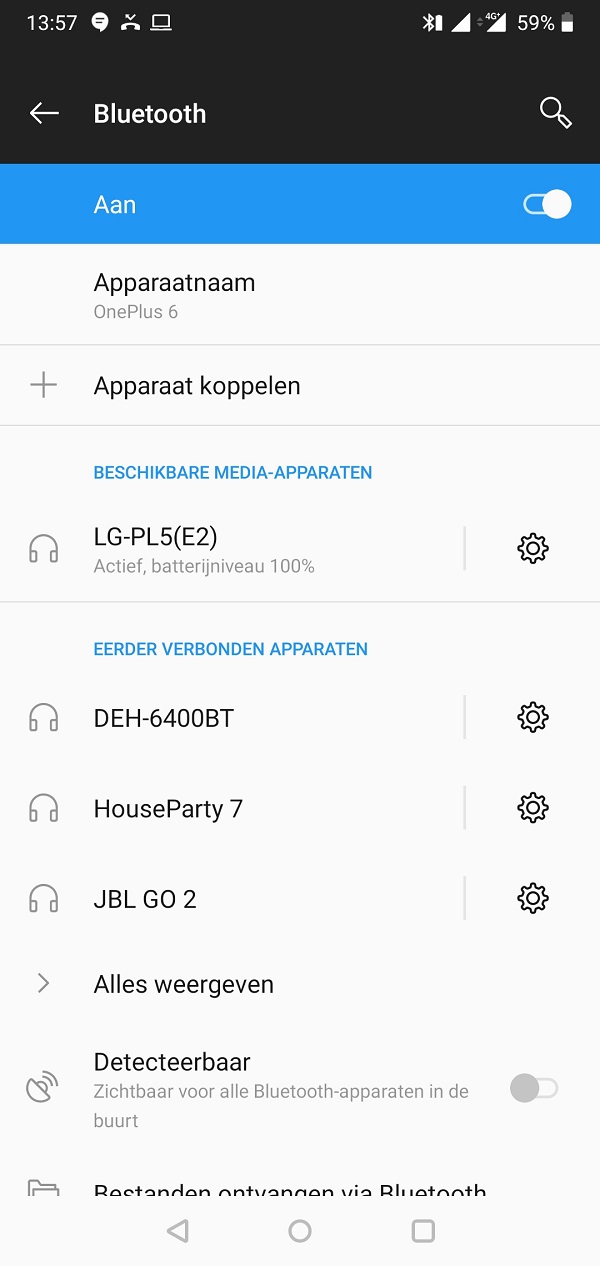Open settings gear for HouseParty 7
600x1266 pixels.
click(x=533, y=807)
